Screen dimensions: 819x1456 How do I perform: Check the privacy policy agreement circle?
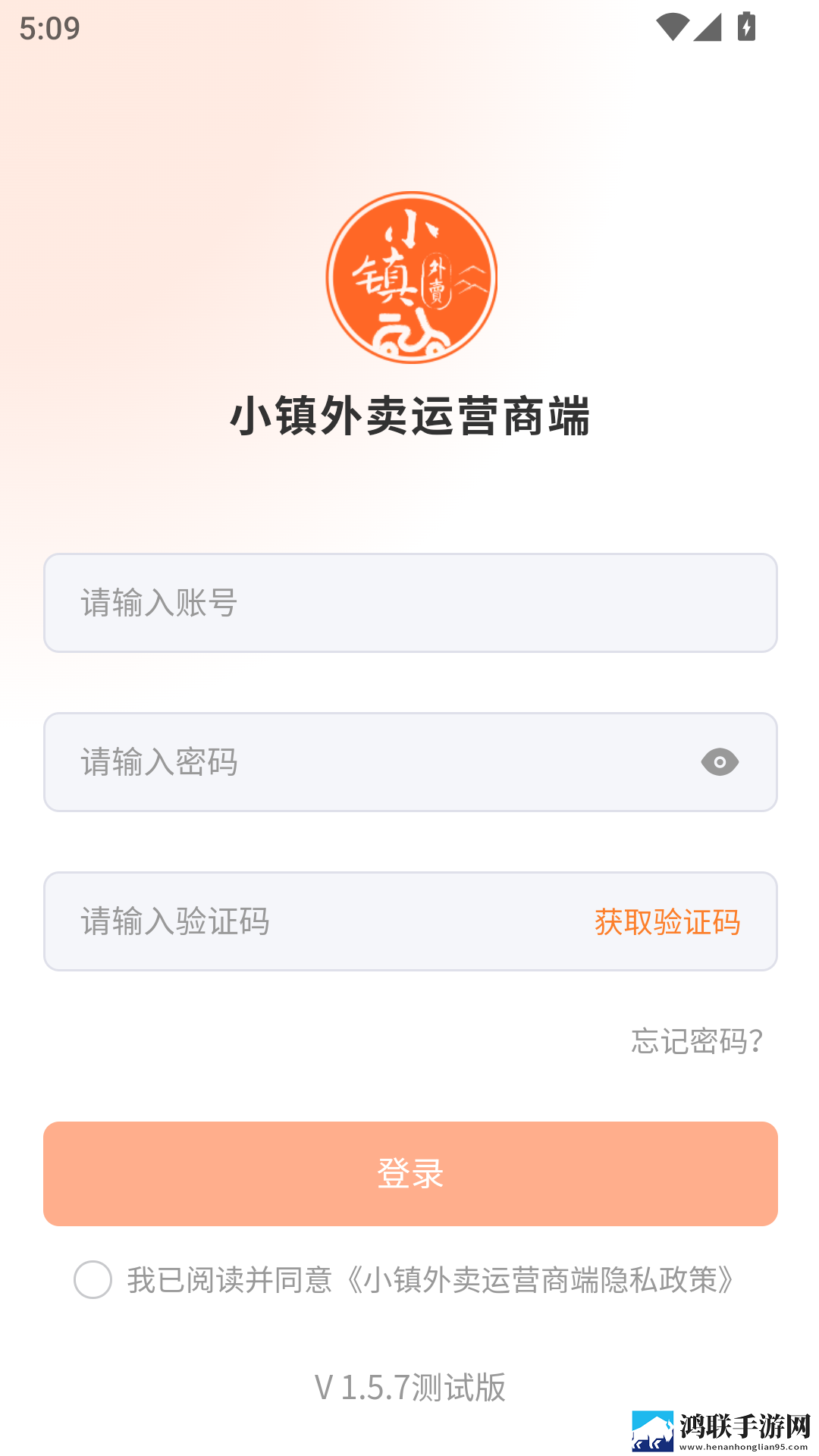[x=93, y=1280]
